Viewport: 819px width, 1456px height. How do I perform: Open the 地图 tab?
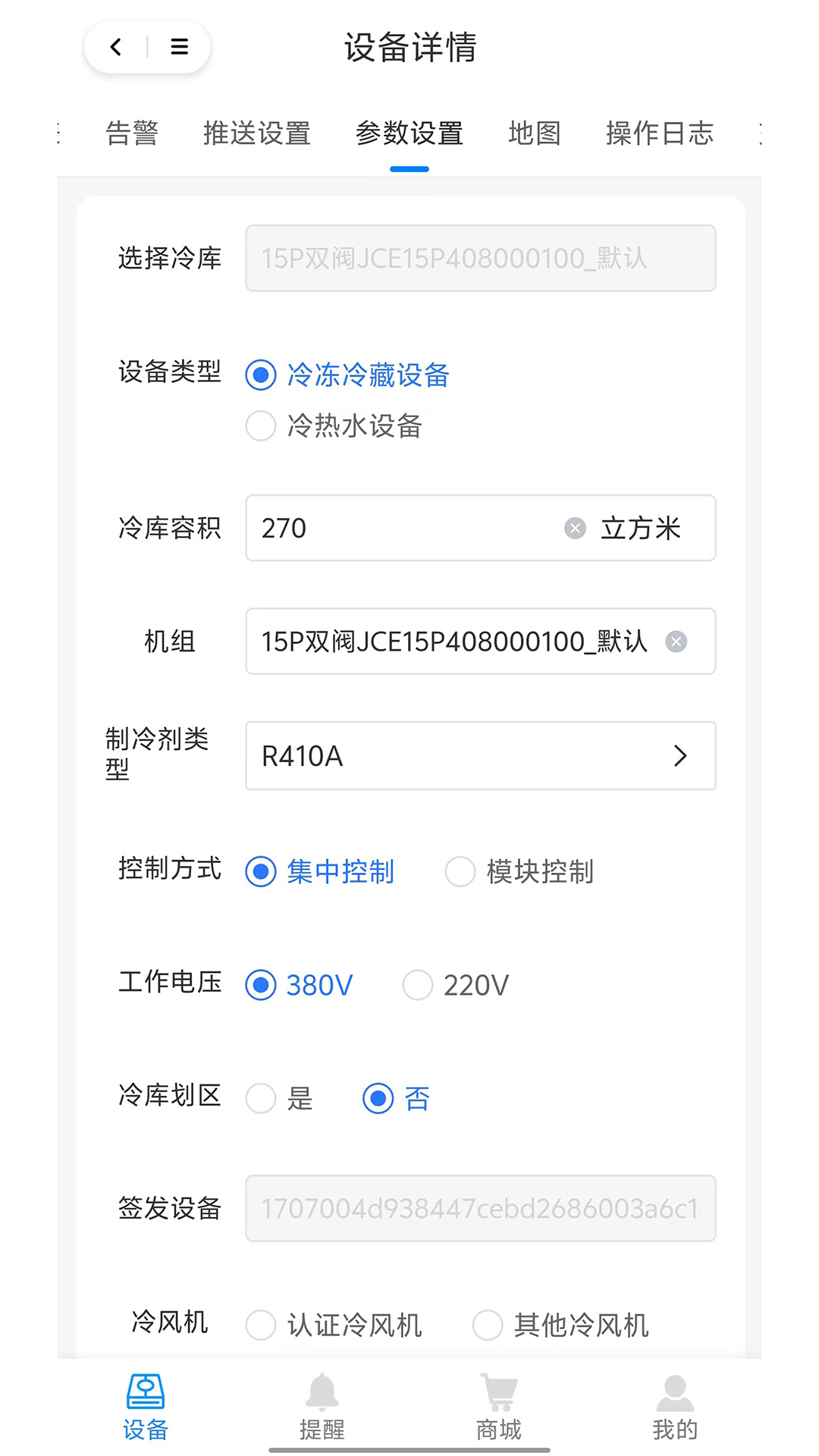click(534, 133)
